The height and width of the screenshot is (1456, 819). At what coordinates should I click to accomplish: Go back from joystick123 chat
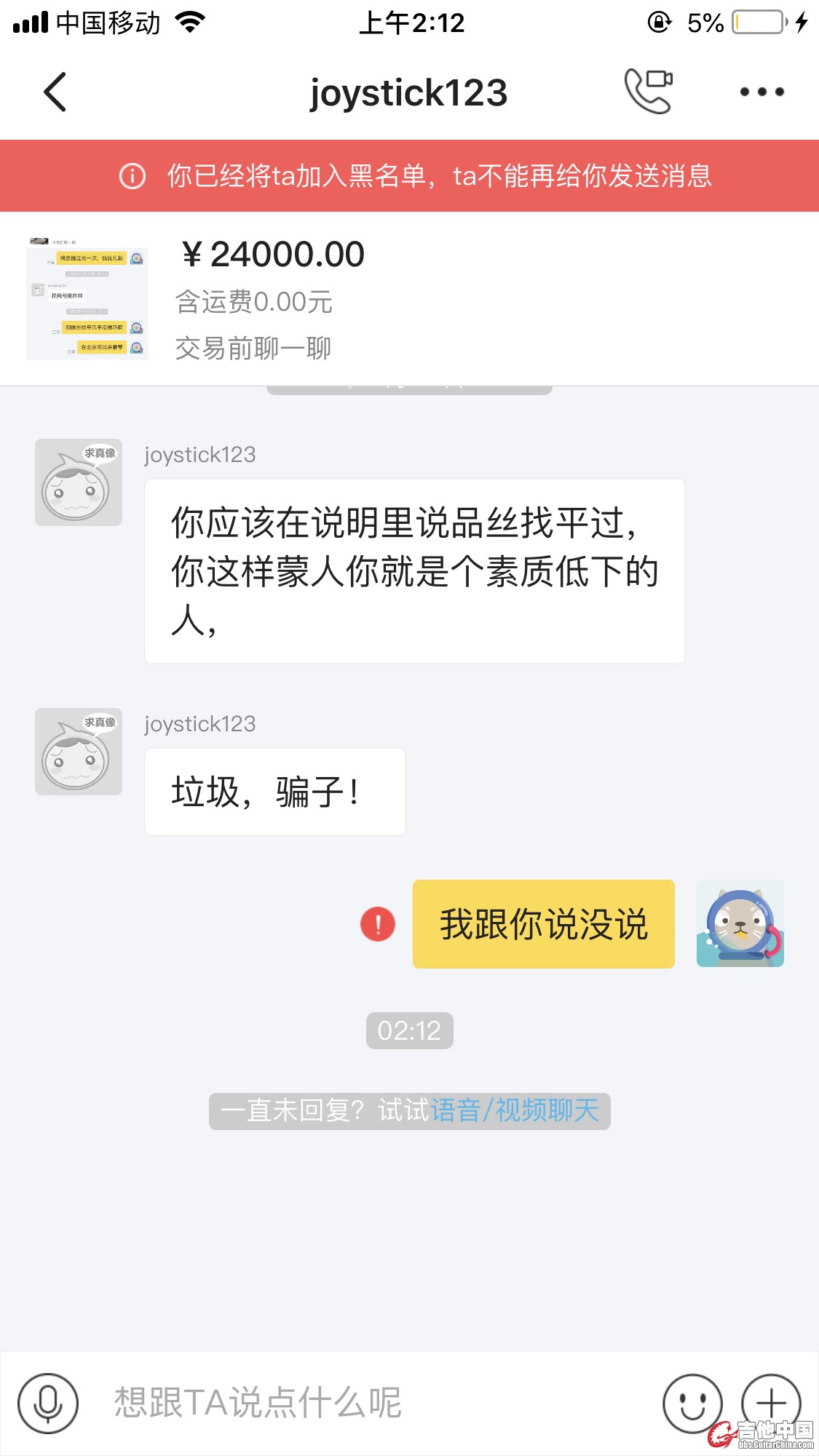tap(55, 92)
